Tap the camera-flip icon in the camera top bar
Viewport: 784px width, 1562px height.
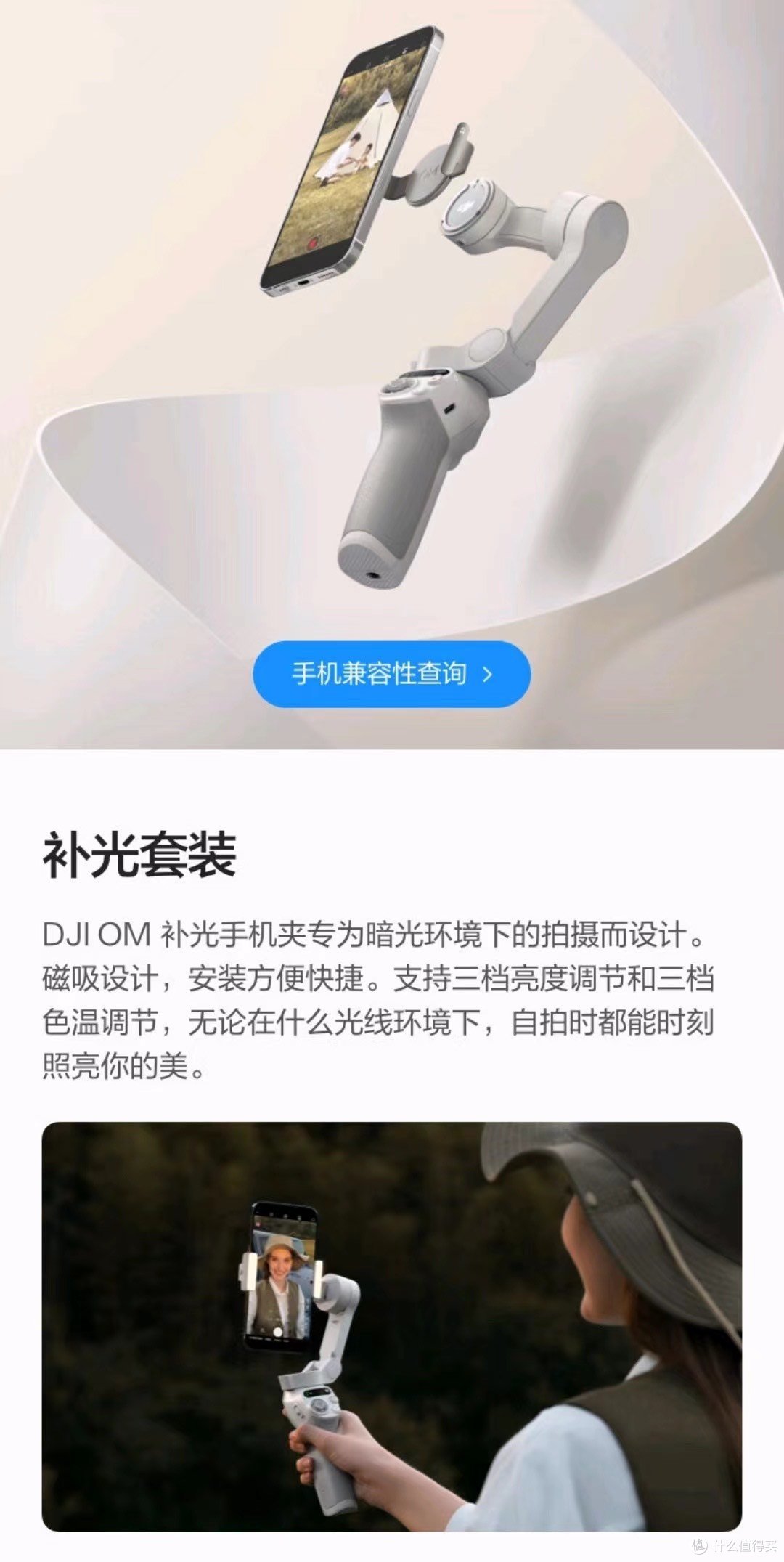(x=388, y=58)
